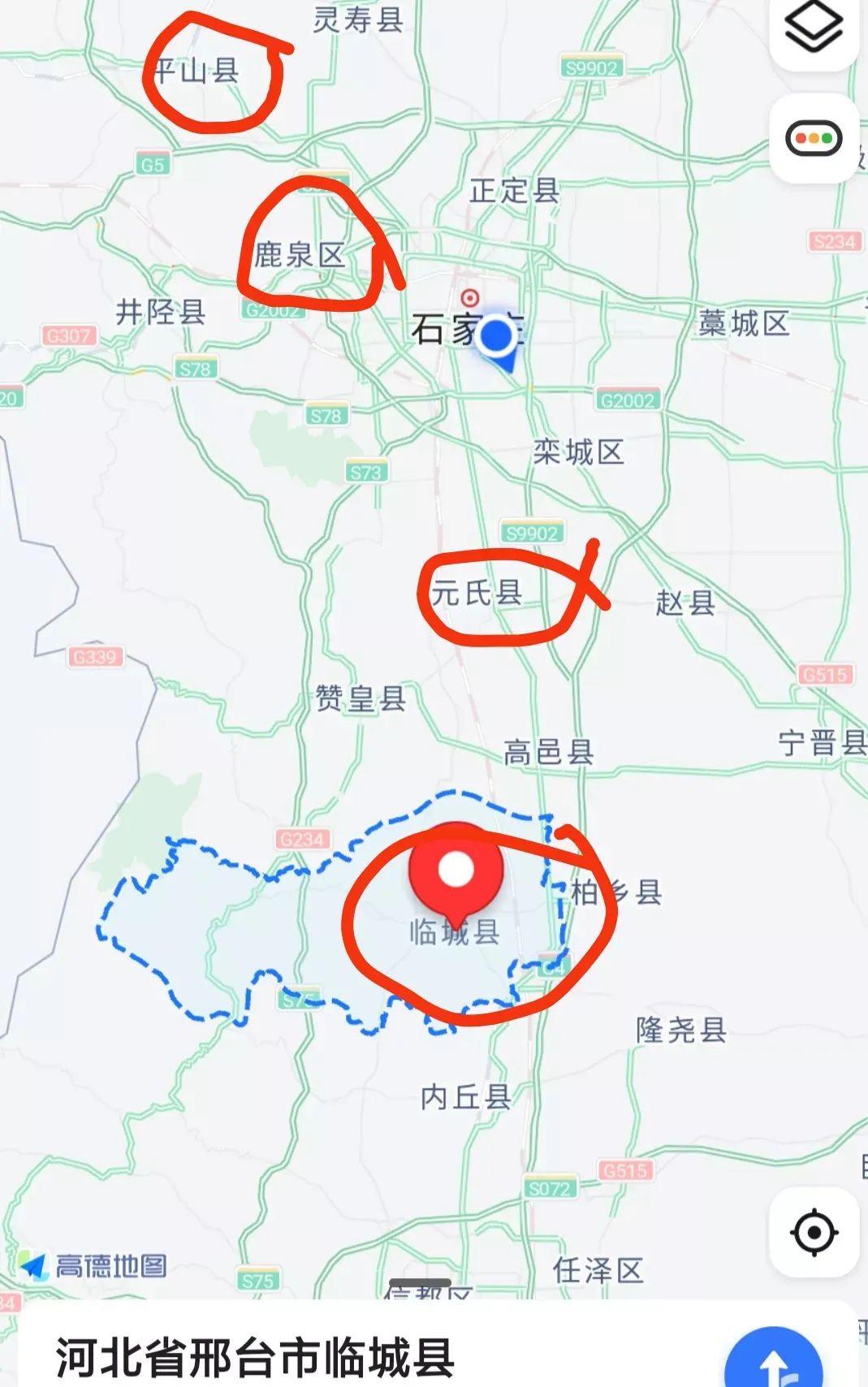Recenter the map on my location
The height and width of the screenshot is (1387, 868).
[814, 1233]
